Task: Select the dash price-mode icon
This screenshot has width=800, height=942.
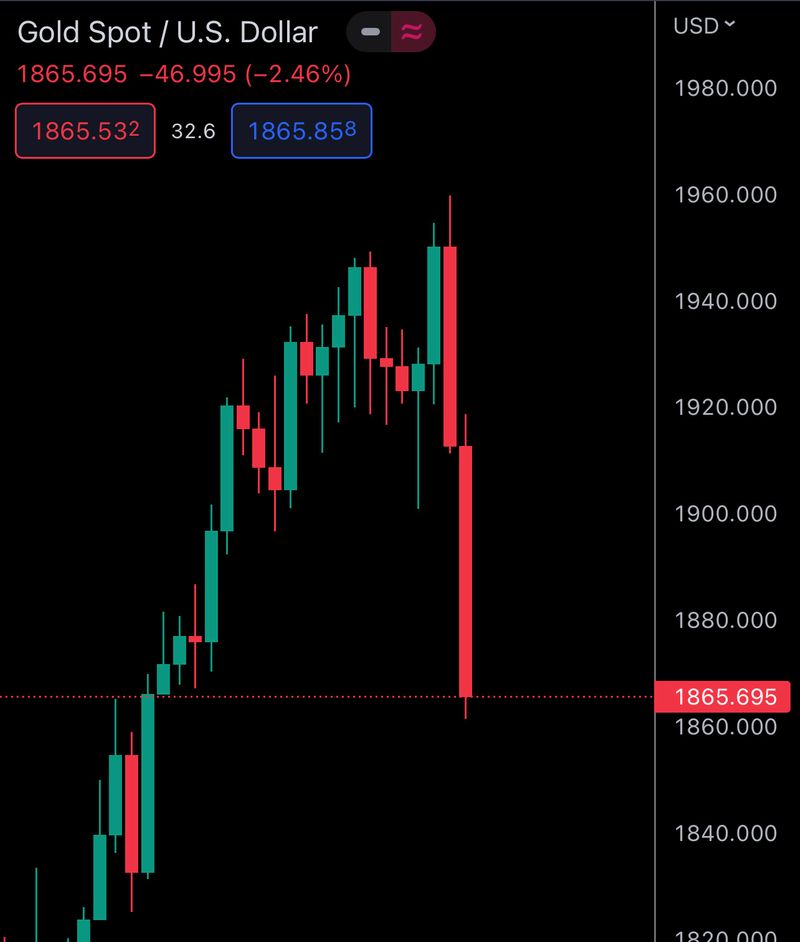Action: (370, 32)
